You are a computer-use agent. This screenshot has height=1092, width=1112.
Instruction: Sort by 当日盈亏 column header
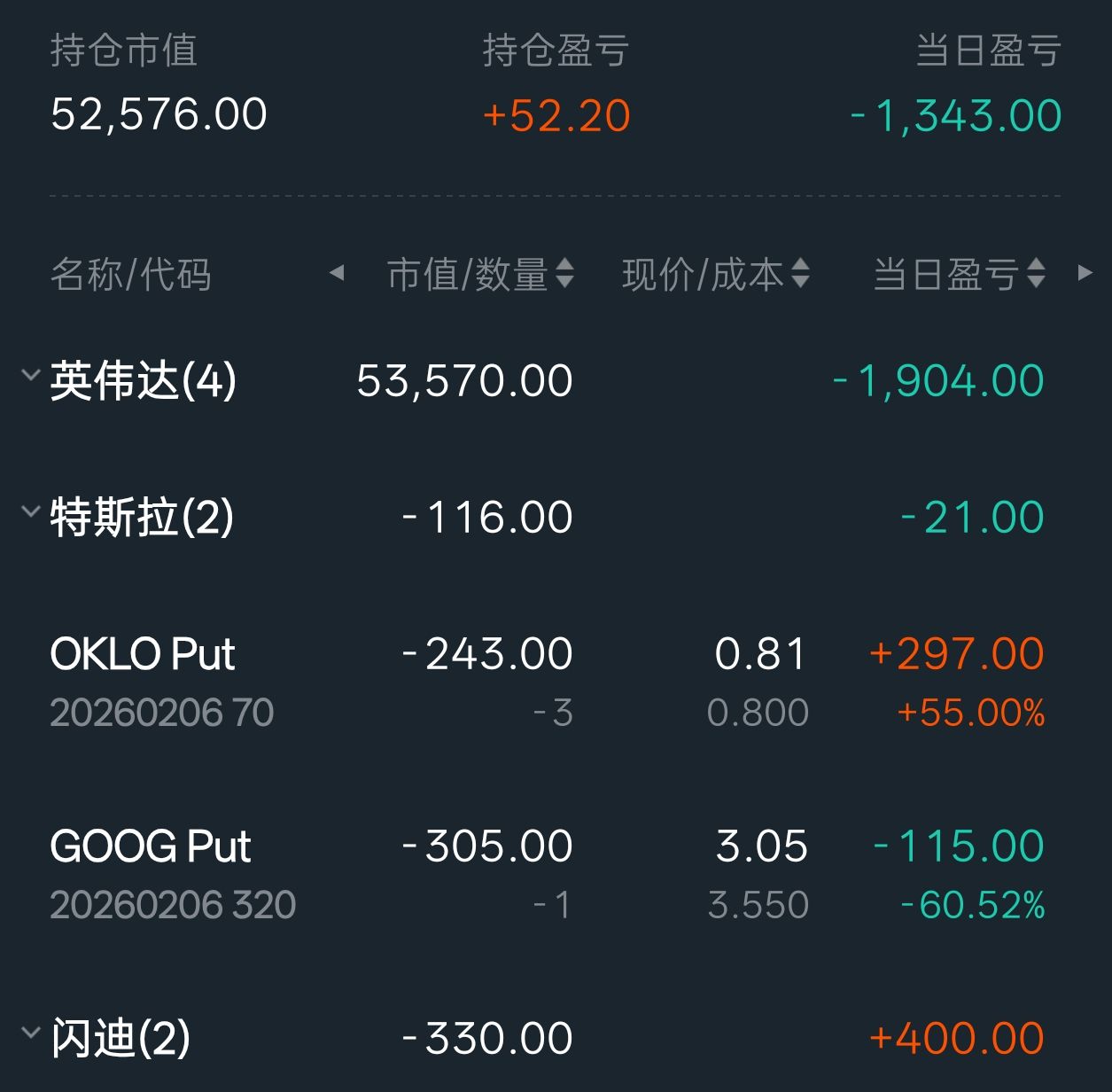click(959, 275)
